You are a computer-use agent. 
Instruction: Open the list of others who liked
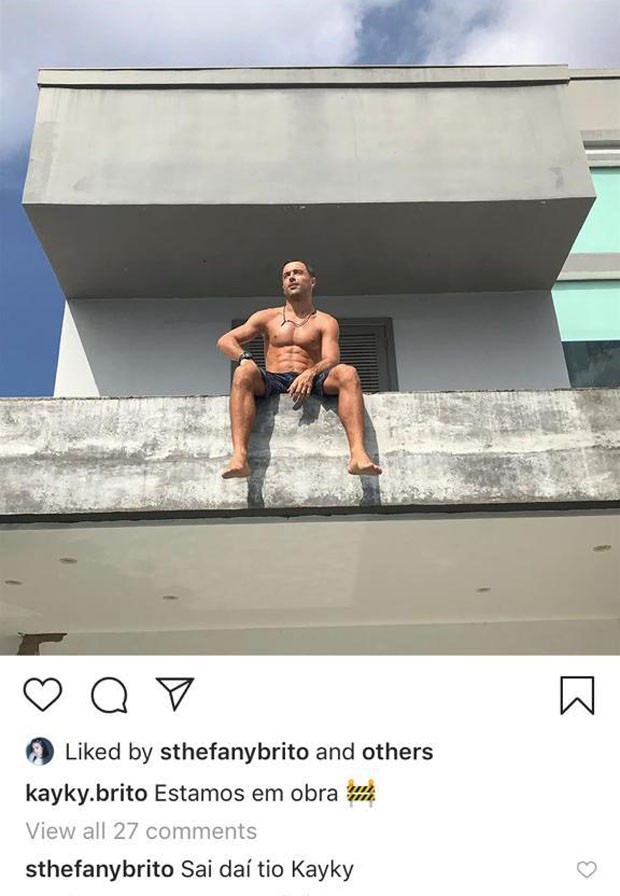[x=397, y=752]
